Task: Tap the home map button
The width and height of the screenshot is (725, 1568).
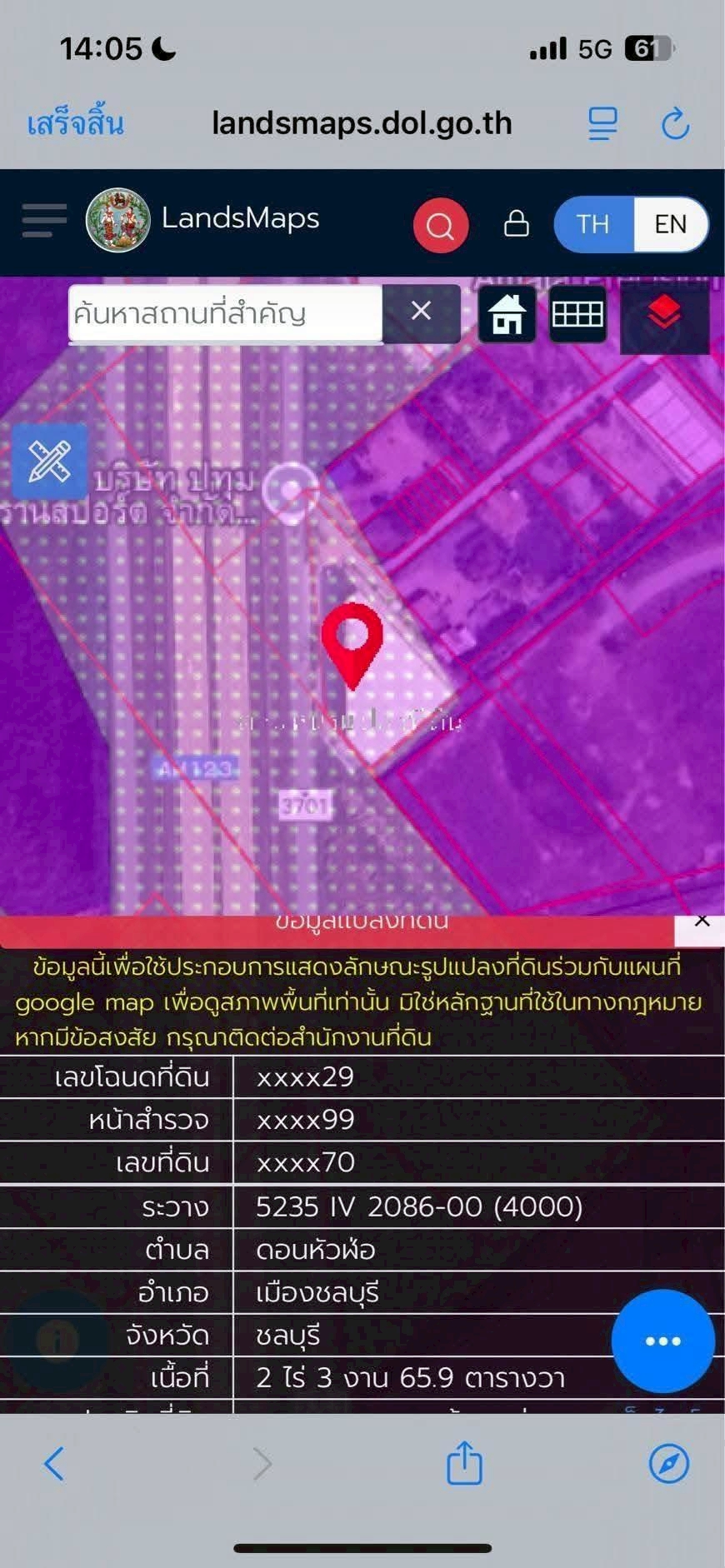Action: pyautogui.click(x=507, y=315)
